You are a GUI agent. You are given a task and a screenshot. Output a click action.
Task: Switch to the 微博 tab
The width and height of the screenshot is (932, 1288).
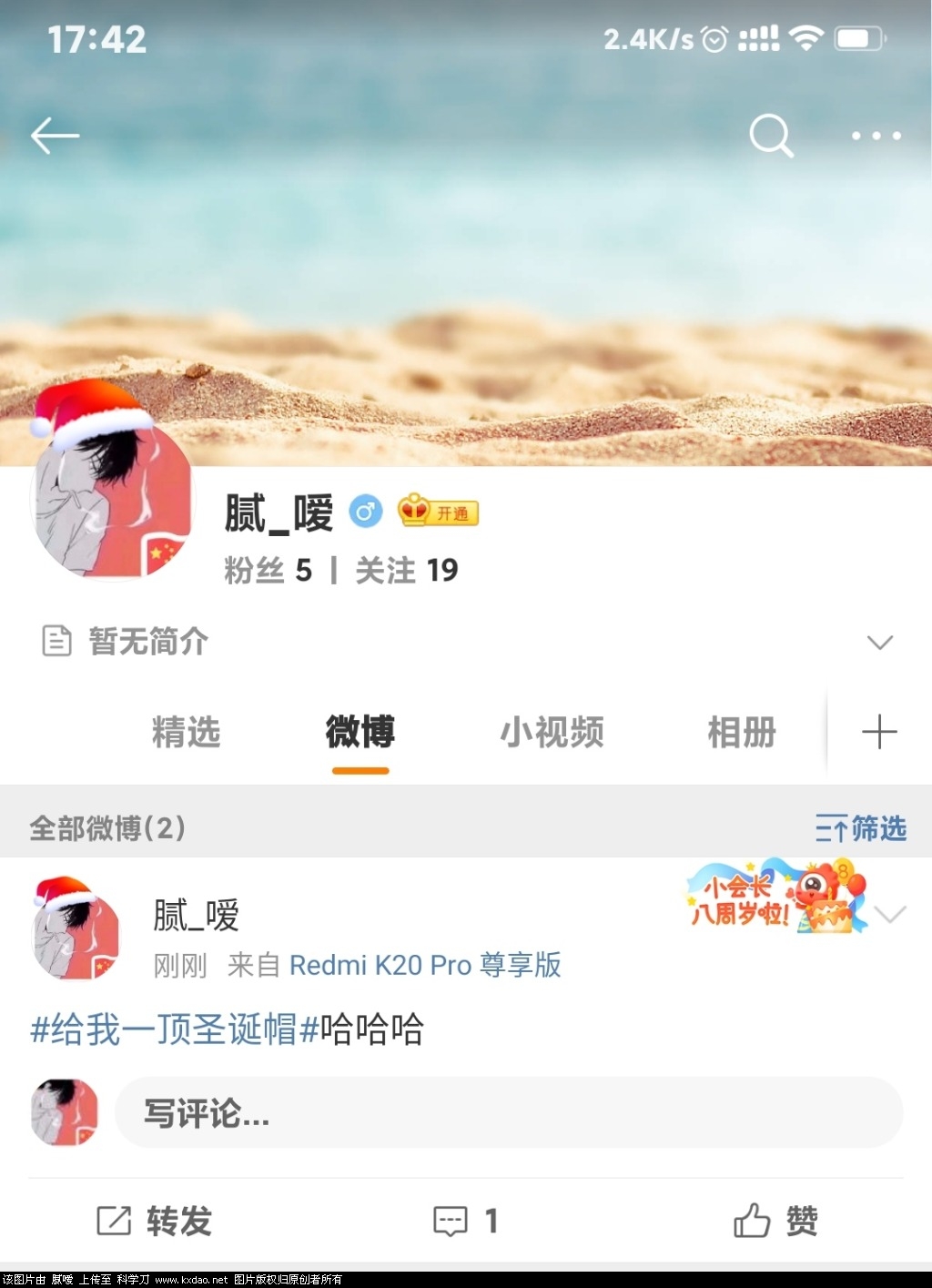click(360, 733)
